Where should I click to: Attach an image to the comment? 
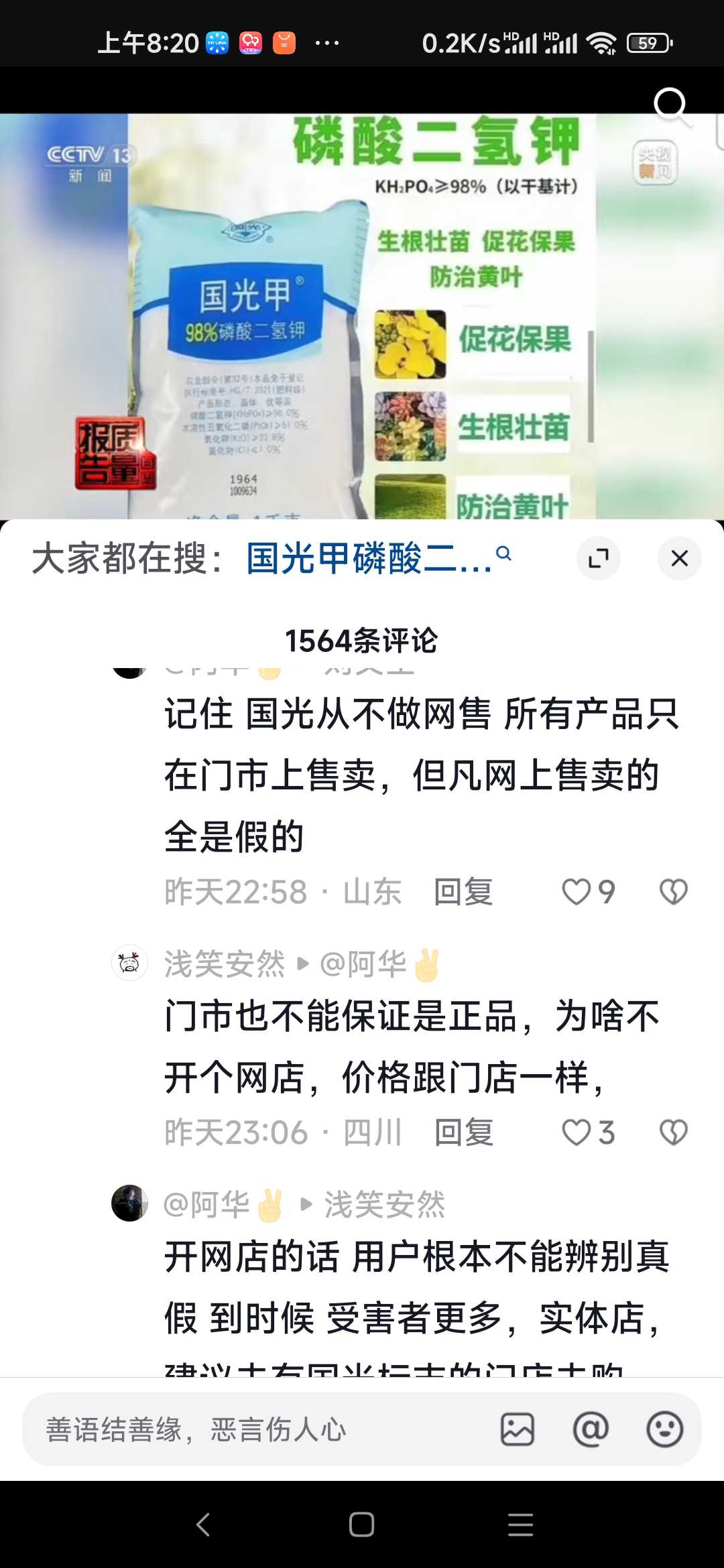(x=518, y=1429)
